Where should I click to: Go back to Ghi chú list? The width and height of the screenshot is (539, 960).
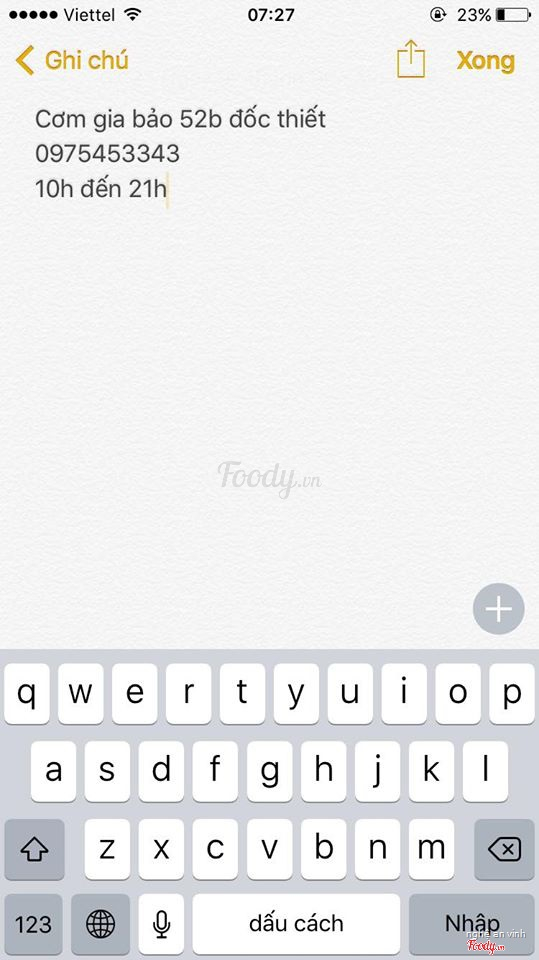pyautogui.click(x=72, y=61)
